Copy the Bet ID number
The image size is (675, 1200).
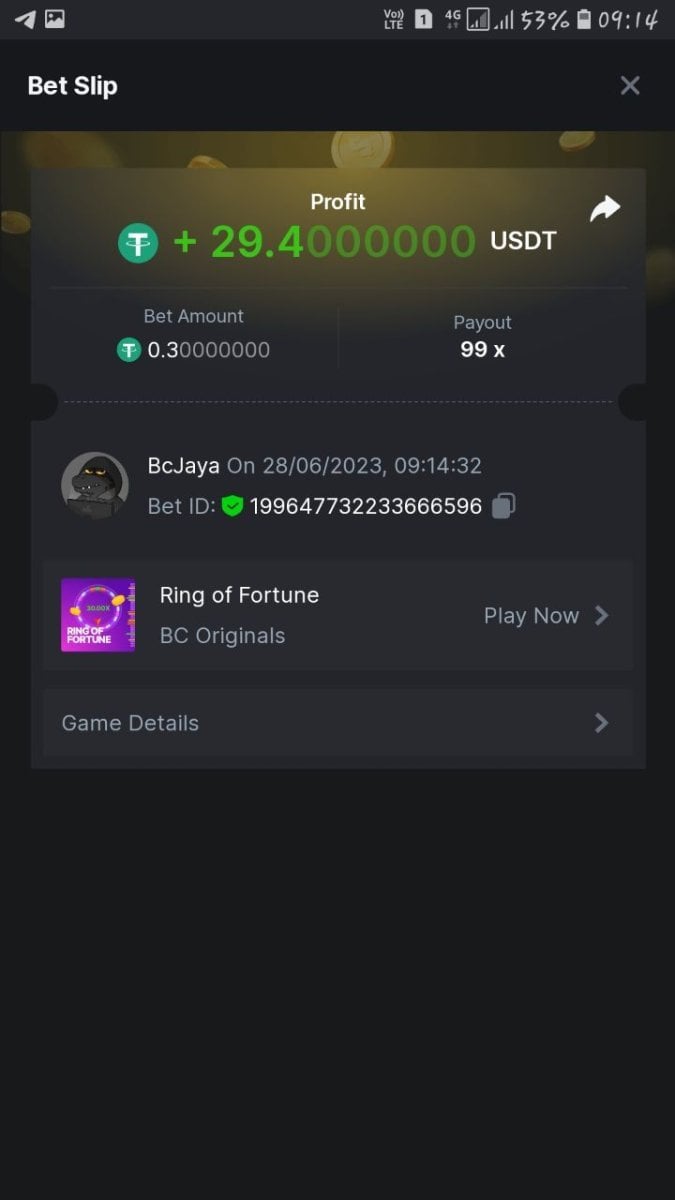pyautogui.click(x=504, y=506)
